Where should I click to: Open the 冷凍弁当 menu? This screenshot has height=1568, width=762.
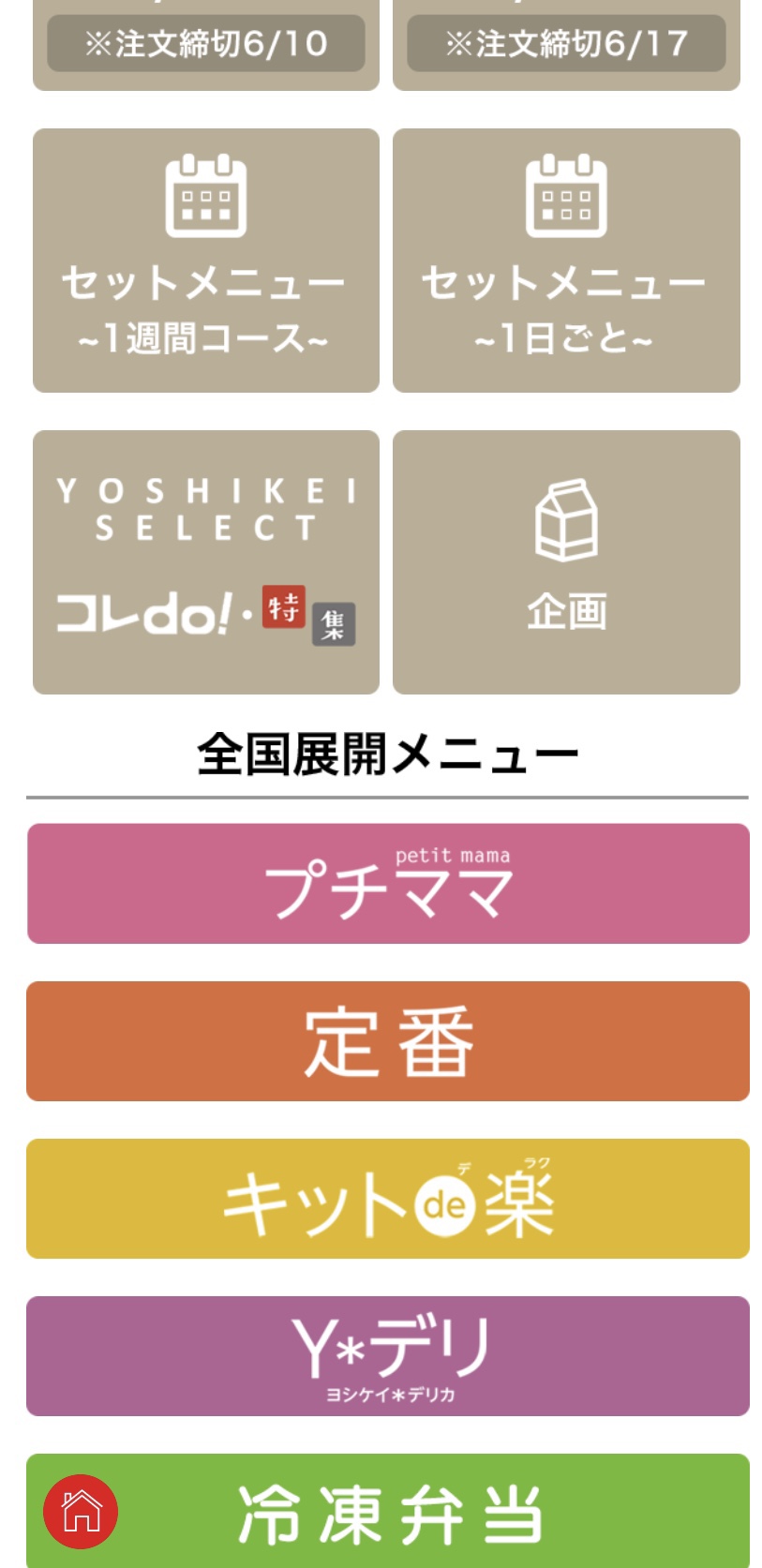tap(388, 1511)
